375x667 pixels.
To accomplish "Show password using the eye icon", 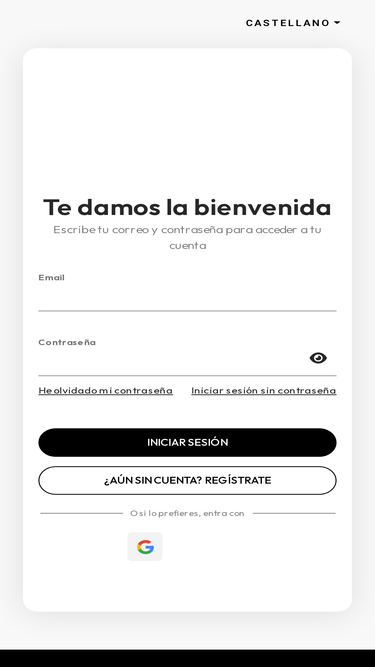I will [318, 358].
